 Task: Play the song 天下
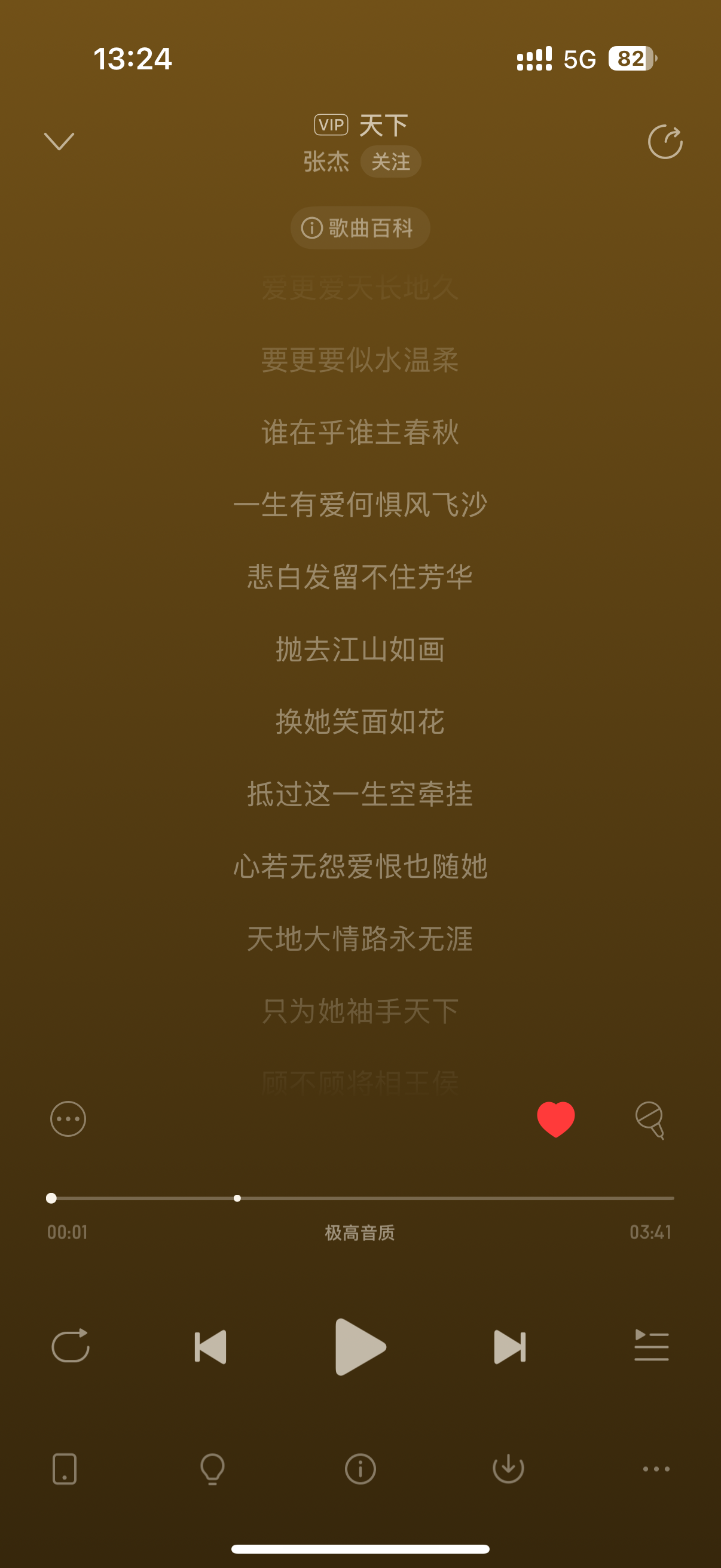360,1347
